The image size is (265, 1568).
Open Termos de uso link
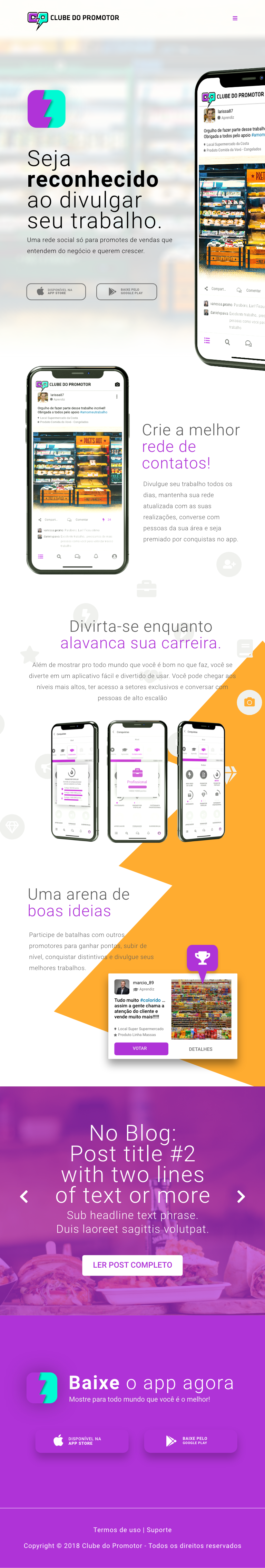[117, 1529]
